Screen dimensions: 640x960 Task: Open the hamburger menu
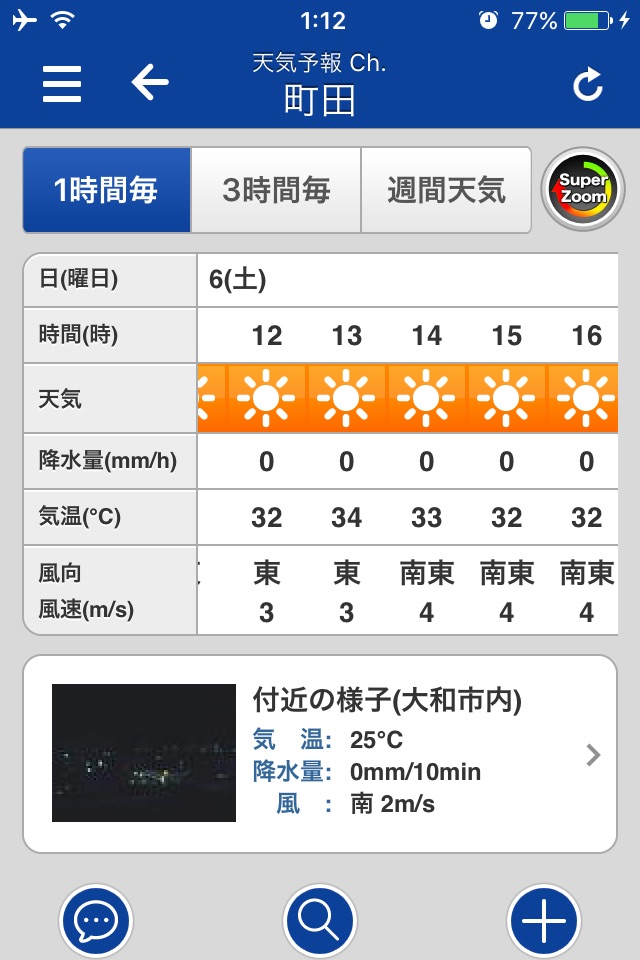click(x=62, y=84)
